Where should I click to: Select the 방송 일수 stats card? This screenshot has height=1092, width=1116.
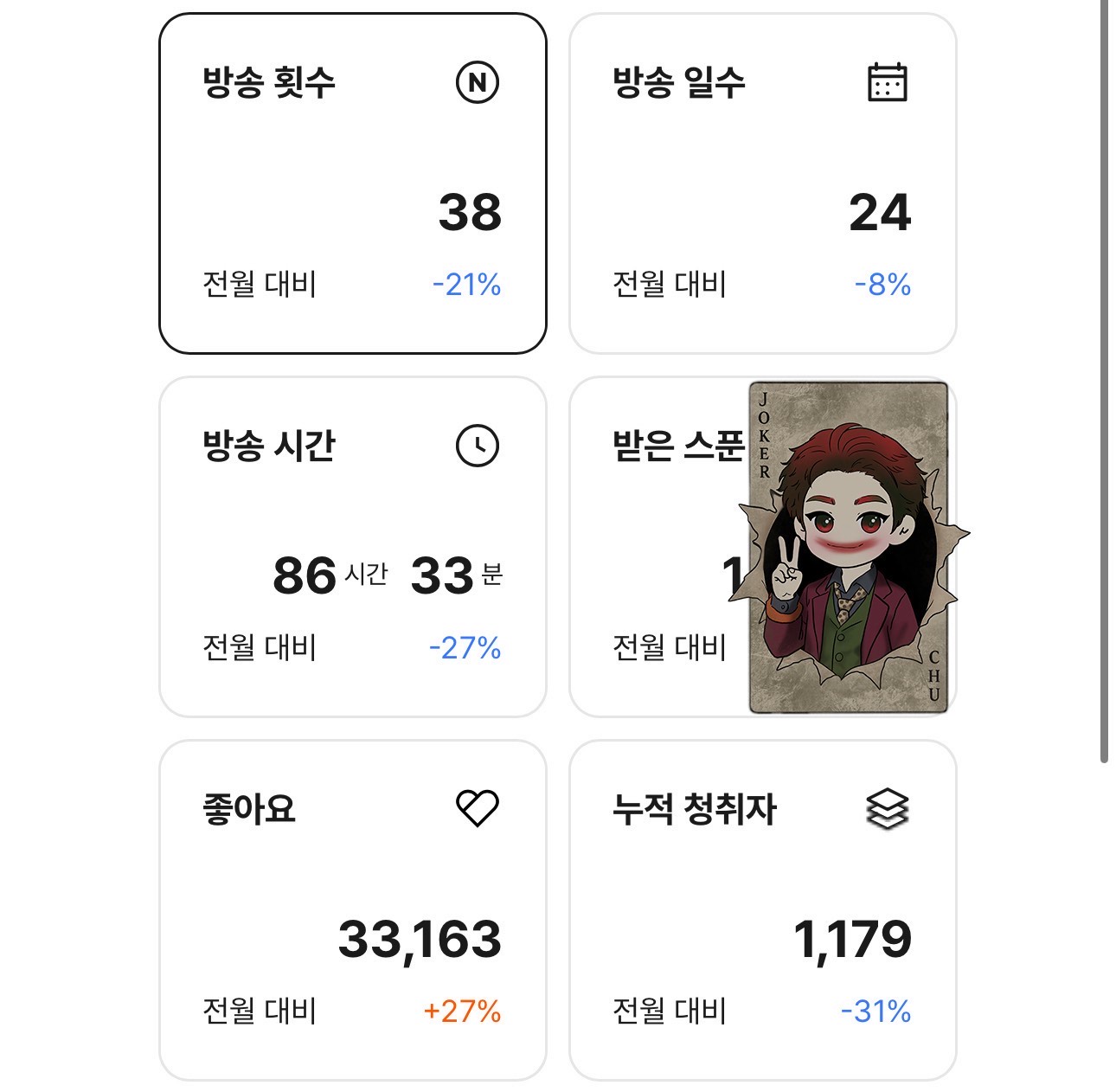coord(762,183)
